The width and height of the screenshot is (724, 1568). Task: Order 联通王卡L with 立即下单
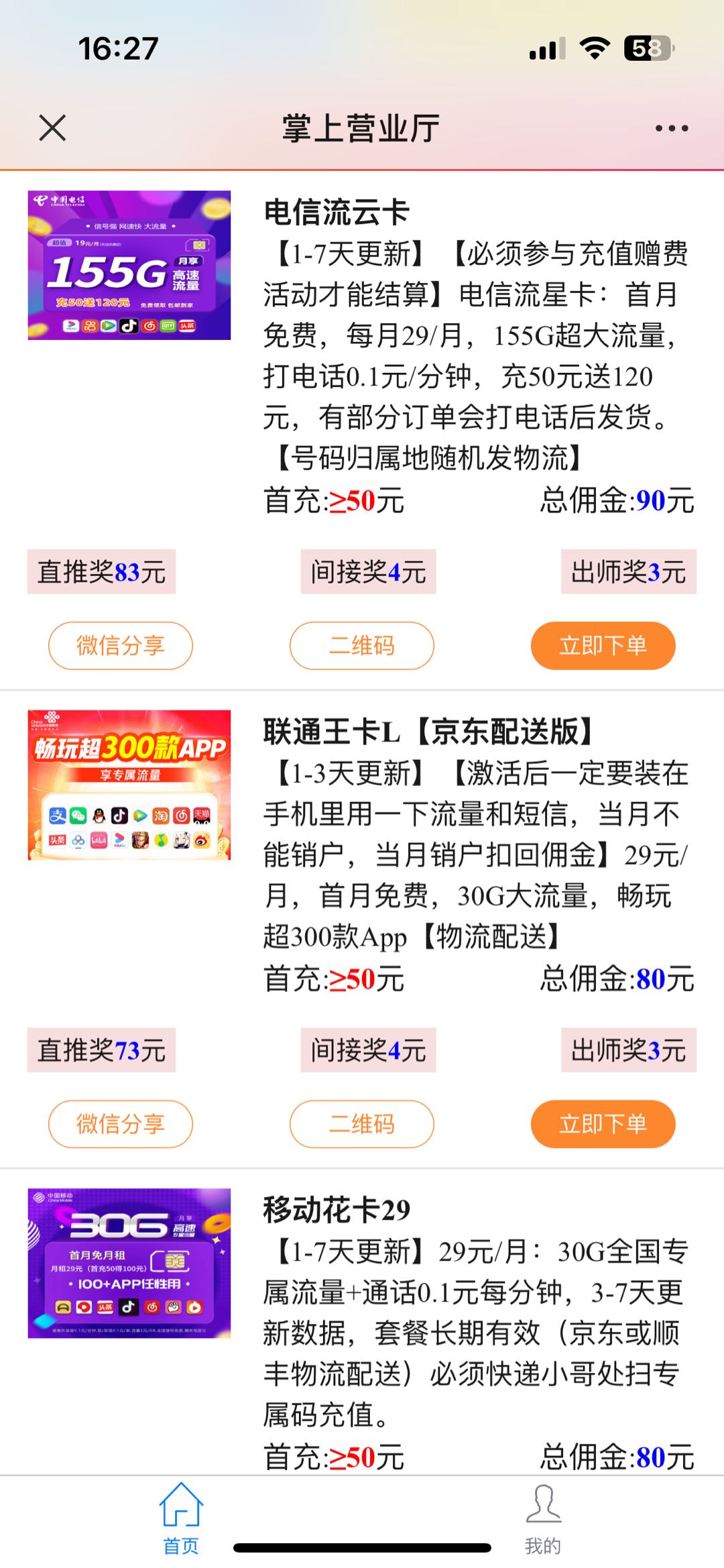pyautogui.click(x=603, y=1123)
